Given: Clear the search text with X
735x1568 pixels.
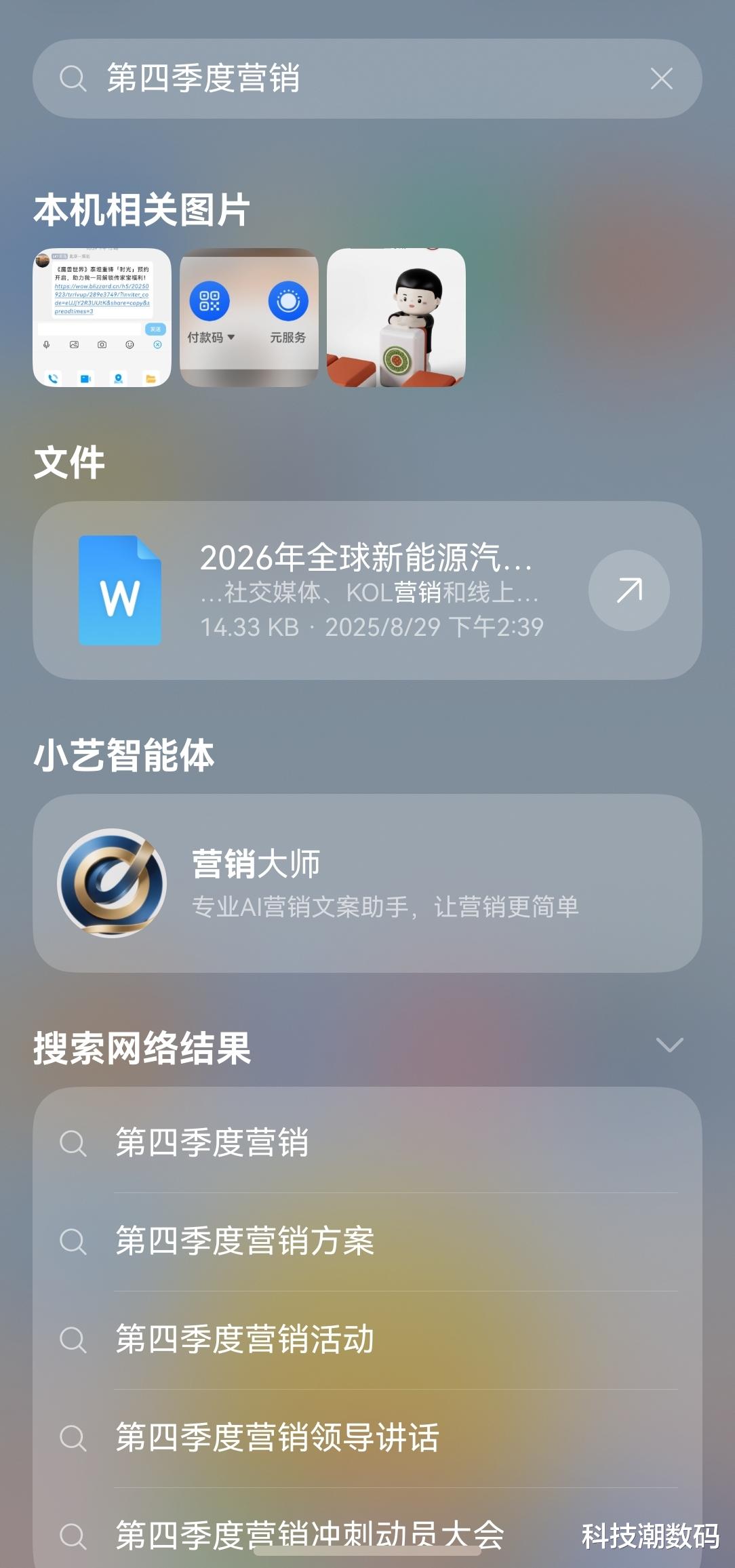Looking at the screenshot, I should 661,79.
